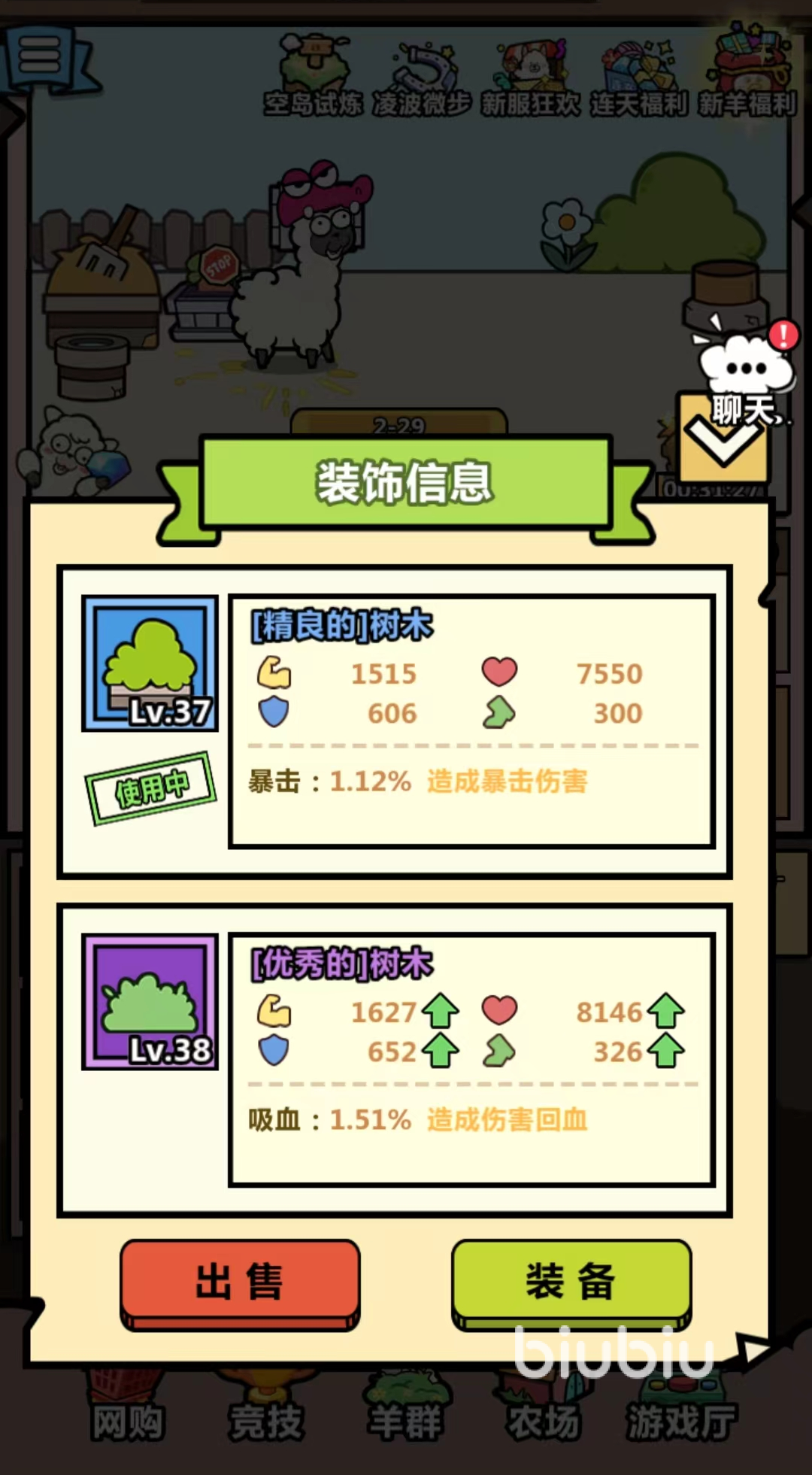This screenshot has height=1475, width=812.
Task: Open the hamburger menu flag
Action: (41, 56)
